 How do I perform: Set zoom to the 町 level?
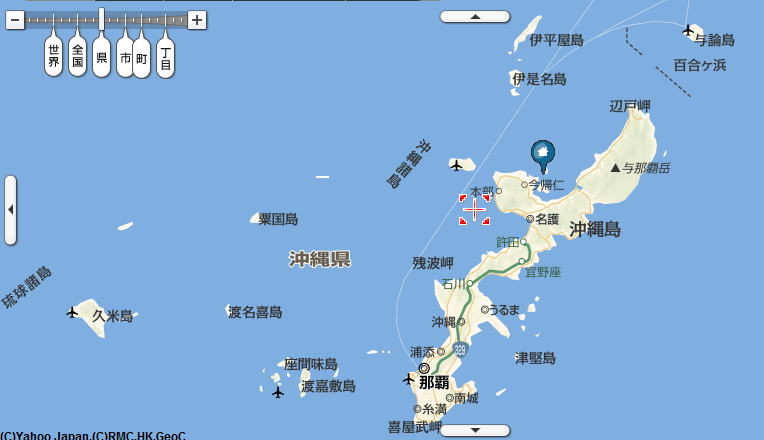coord(142,56)
